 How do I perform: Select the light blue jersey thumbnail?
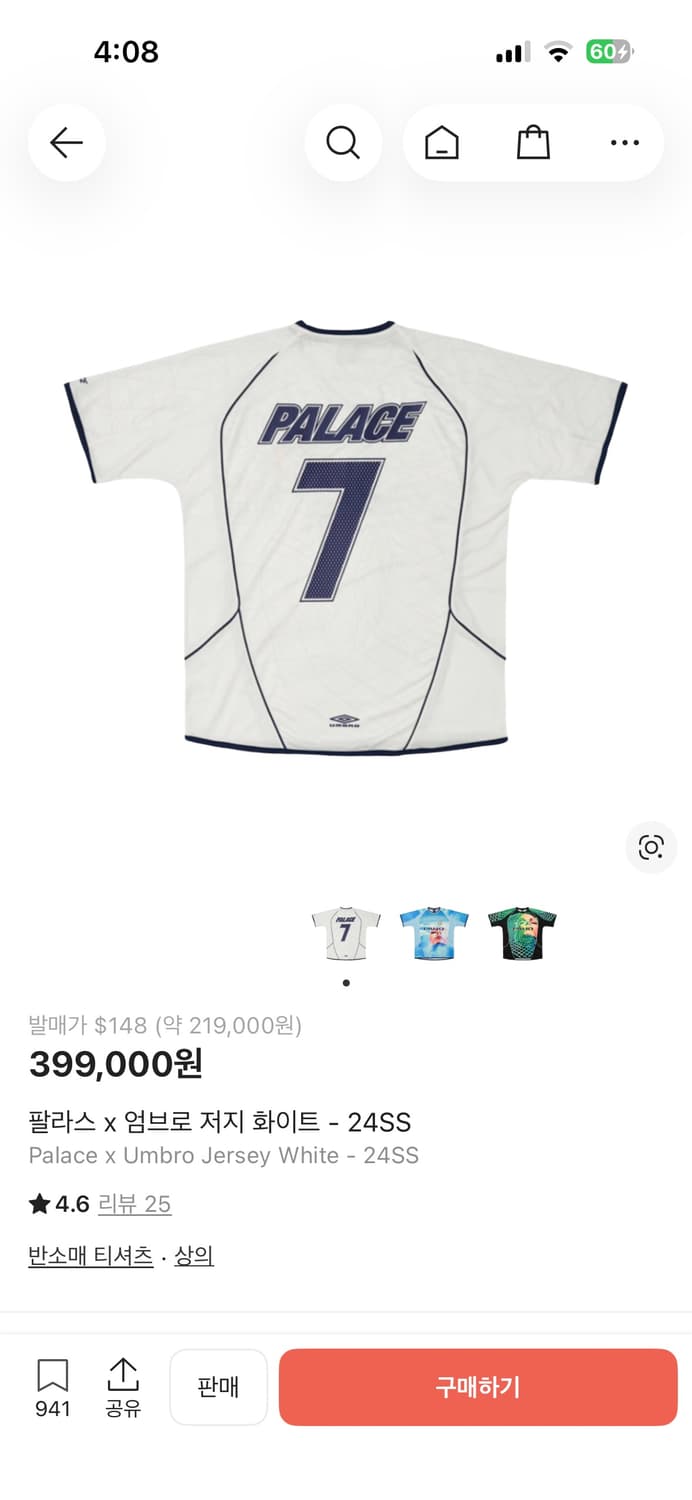tap(434, 933)
